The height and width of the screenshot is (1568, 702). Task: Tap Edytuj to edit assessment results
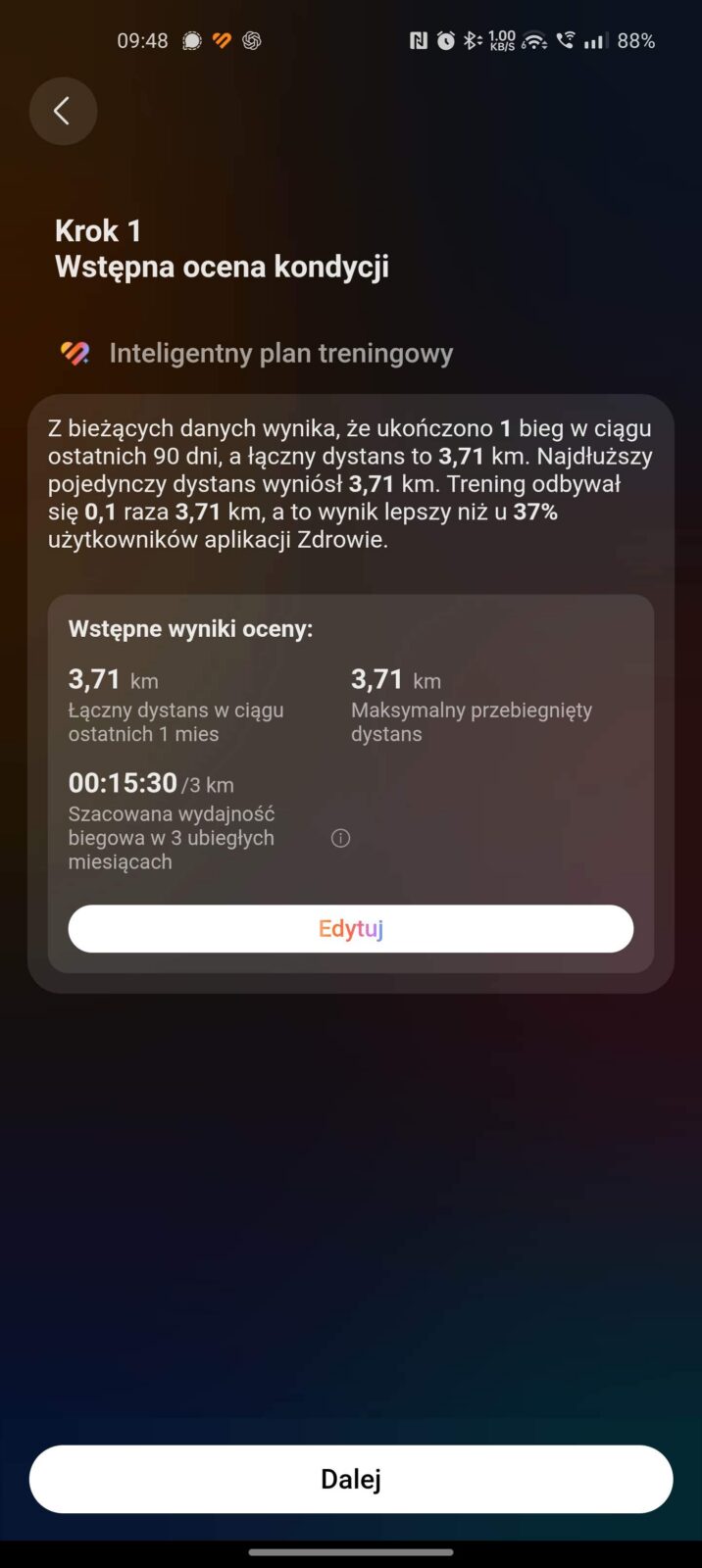pos(350,928)
